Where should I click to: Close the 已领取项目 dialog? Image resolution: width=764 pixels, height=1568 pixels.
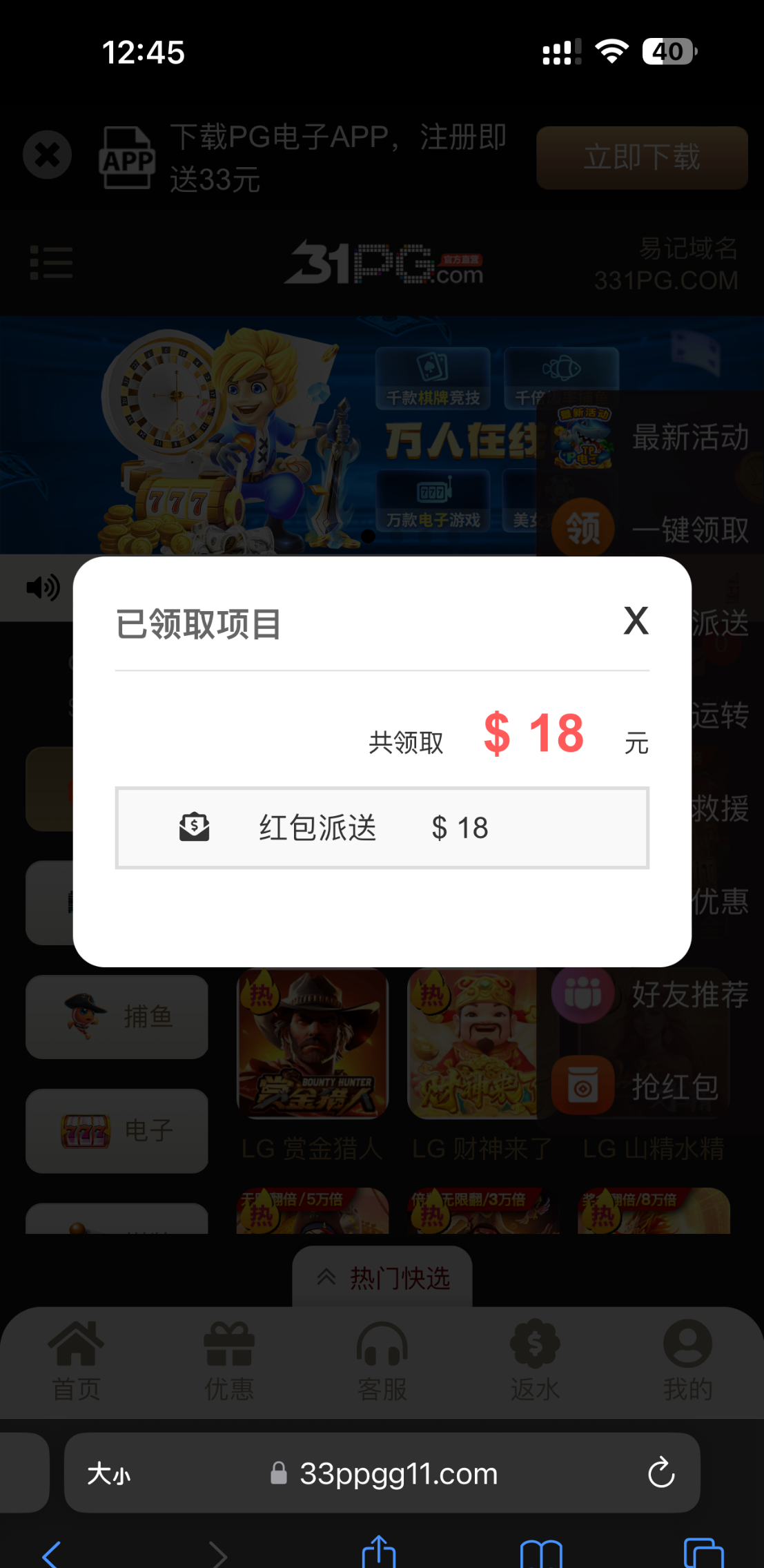(636, 620)
